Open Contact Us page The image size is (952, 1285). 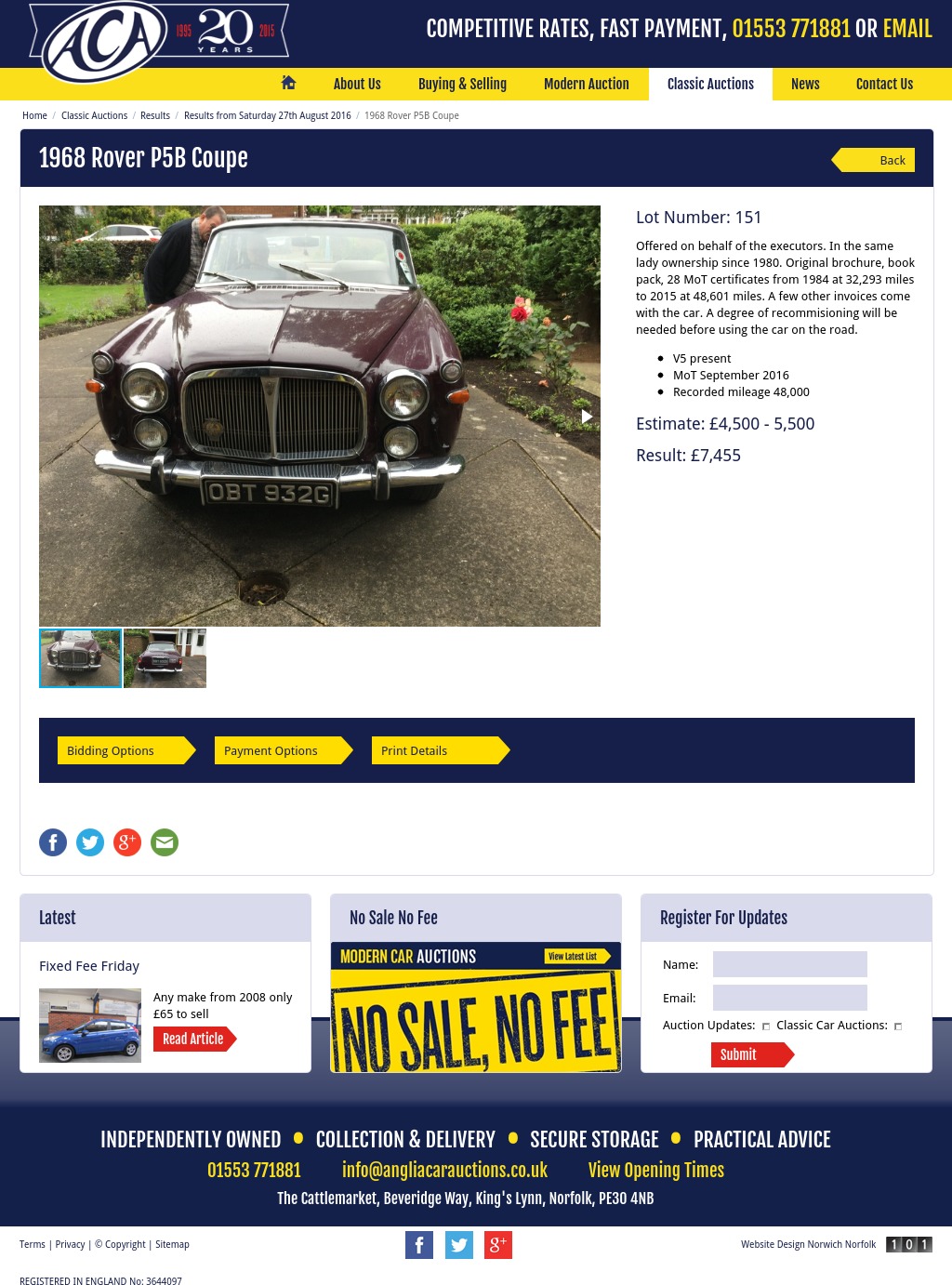coord(884,84)
